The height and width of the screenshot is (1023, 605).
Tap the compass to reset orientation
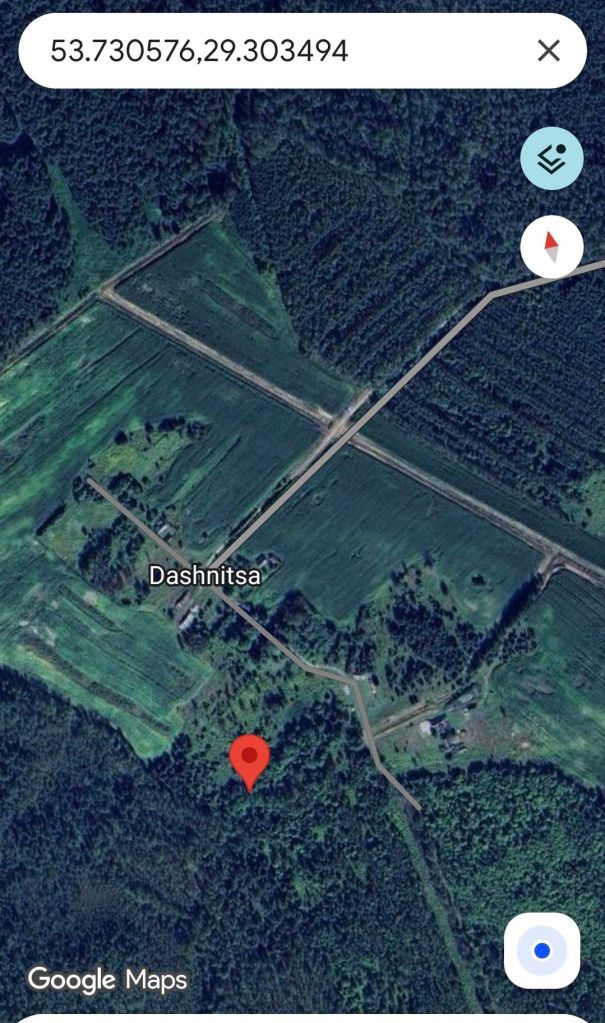551,245
